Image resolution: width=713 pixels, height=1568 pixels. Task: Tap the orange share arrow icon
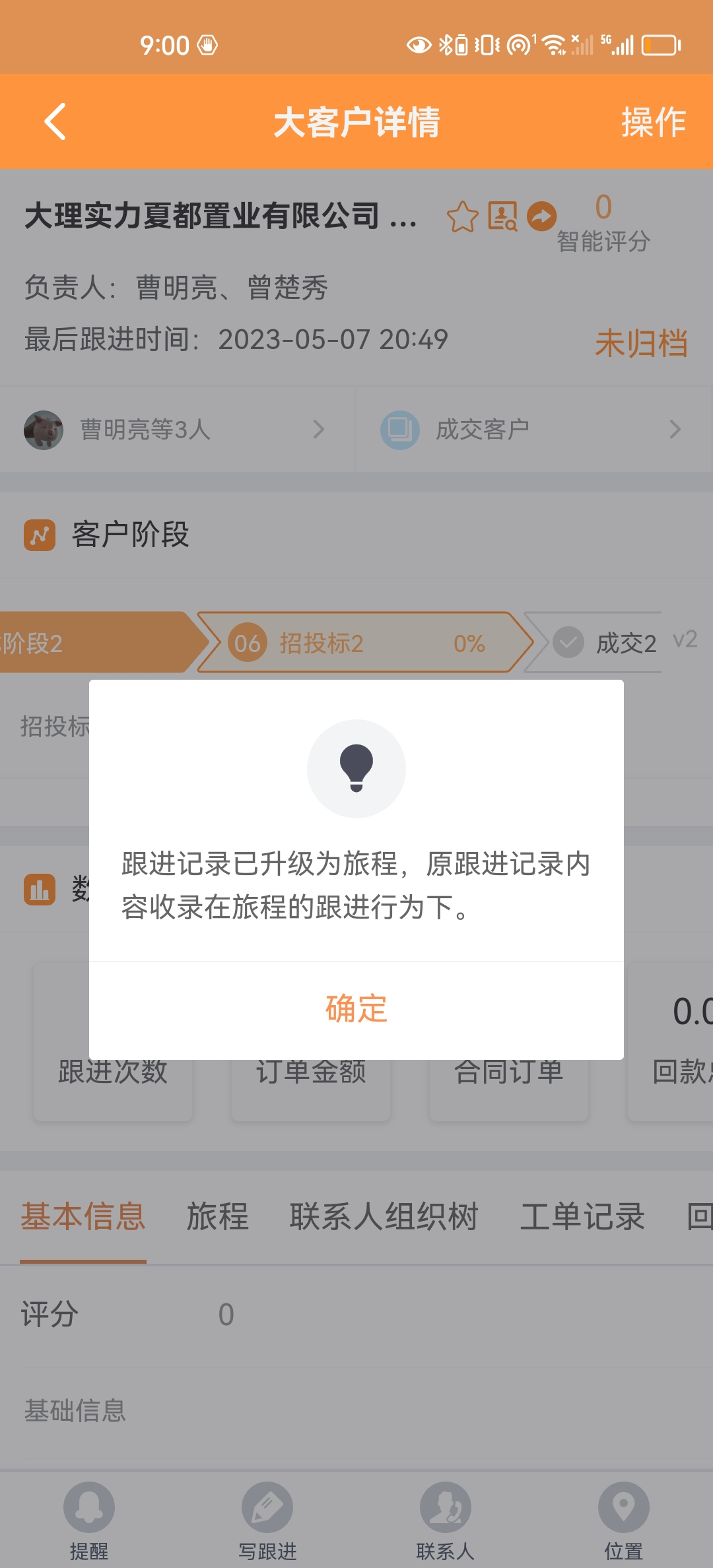(542, 216)
